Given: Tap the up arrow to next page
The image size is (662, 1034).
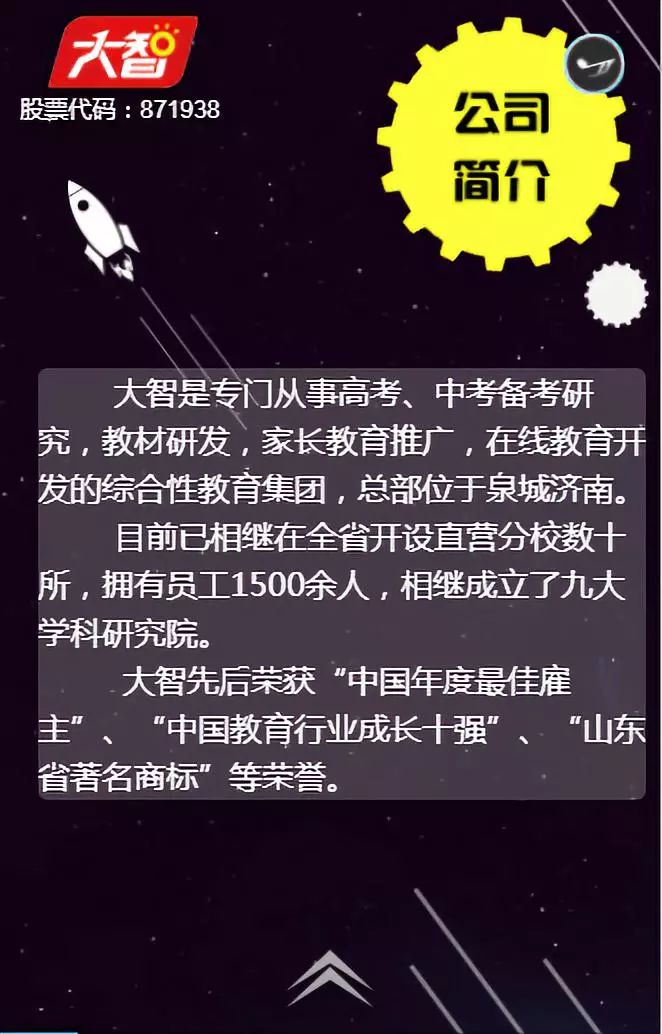Looking at the screenshot, I should (x=330, y=978).
